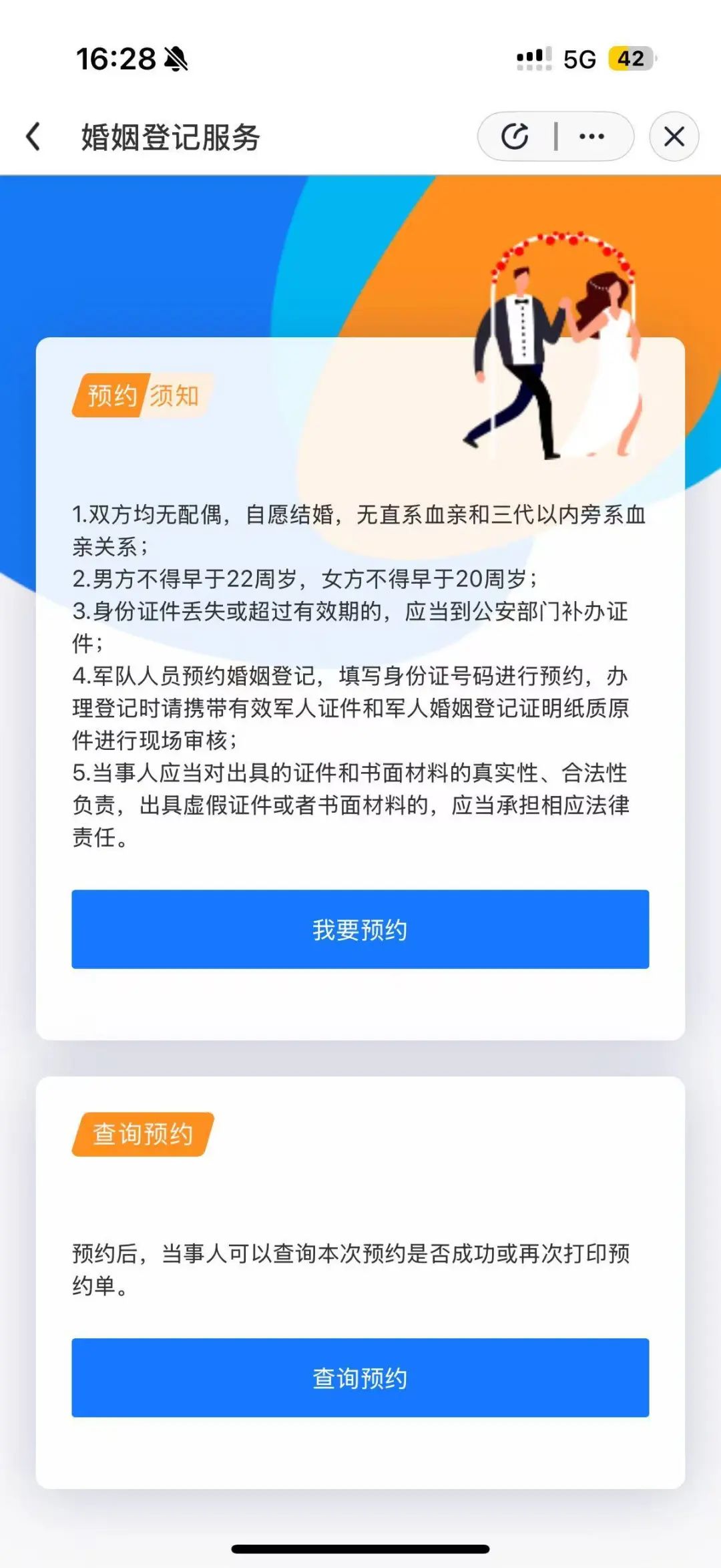Tap the 我要预约 button
The width and height of the screenshot is (721, 1568).
pos(360,929)
